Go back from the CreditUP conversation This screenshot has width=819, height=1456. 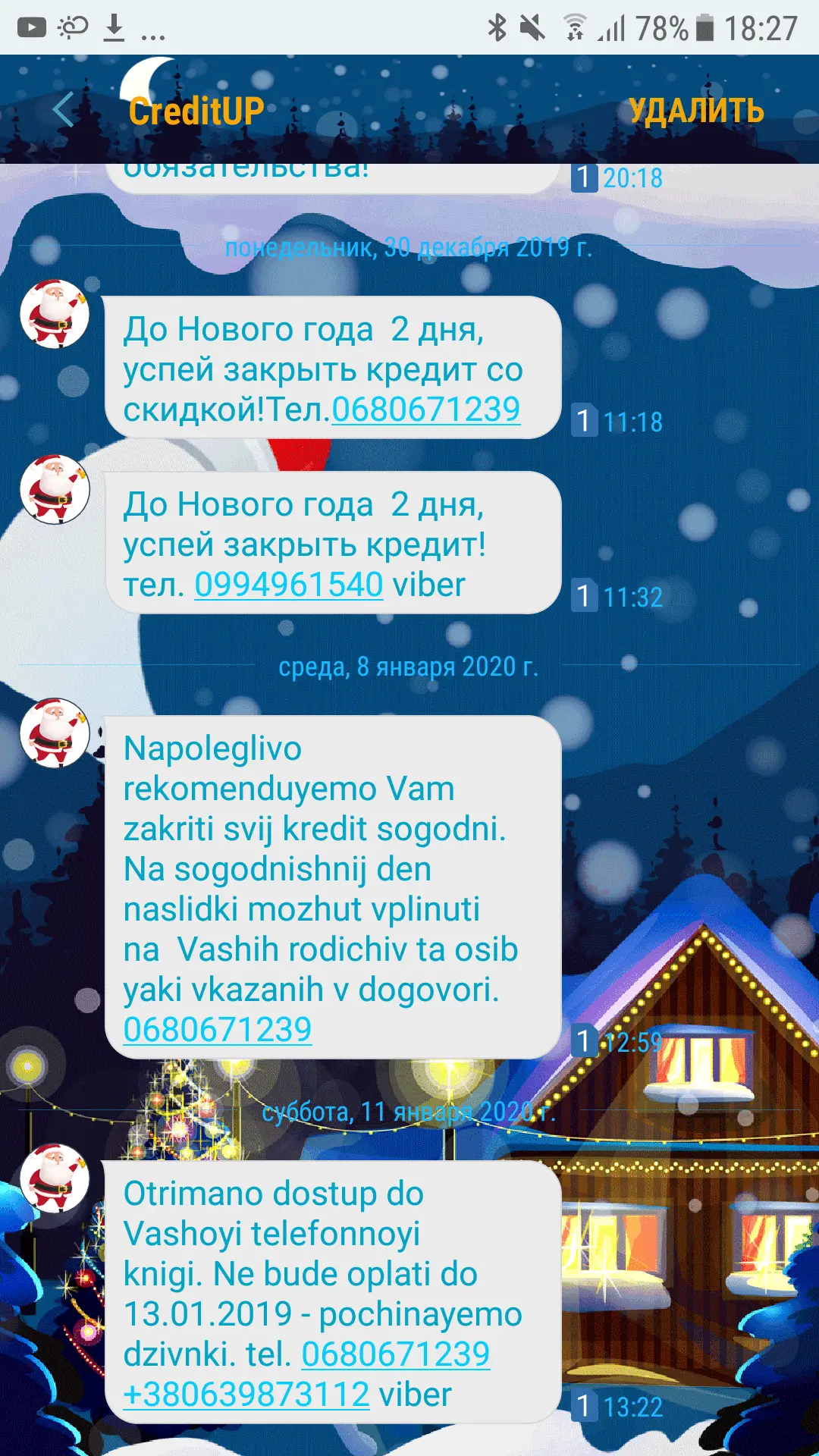(x=64, y=110)
